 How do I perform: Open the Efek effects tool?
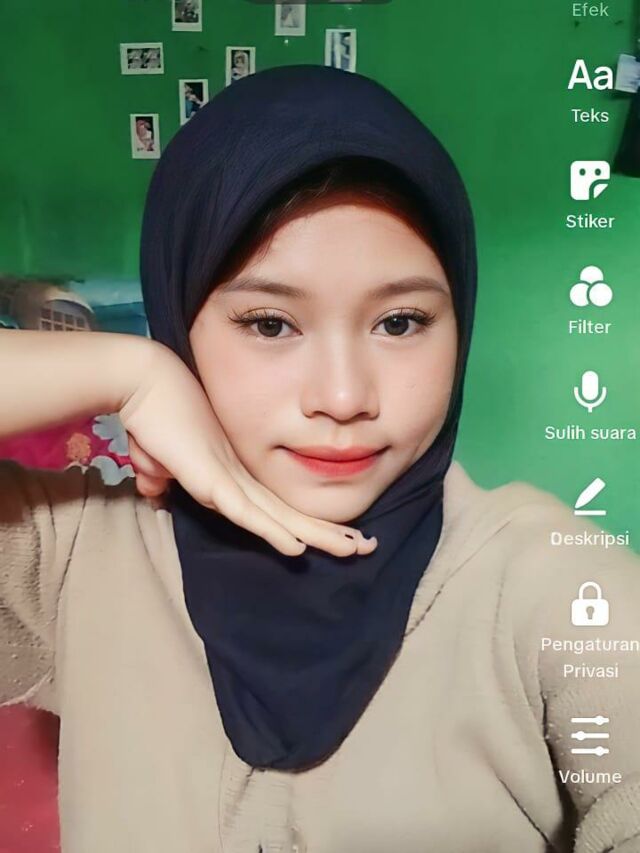590,10
